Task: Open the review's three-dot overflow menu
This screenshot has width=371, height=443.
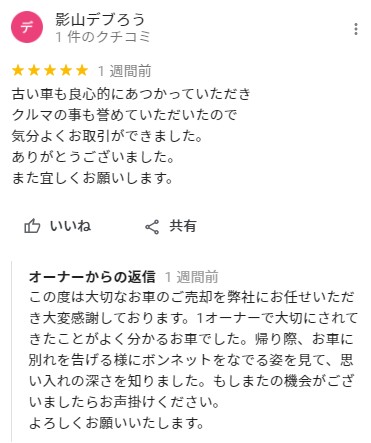Action: tap(356, 29)
